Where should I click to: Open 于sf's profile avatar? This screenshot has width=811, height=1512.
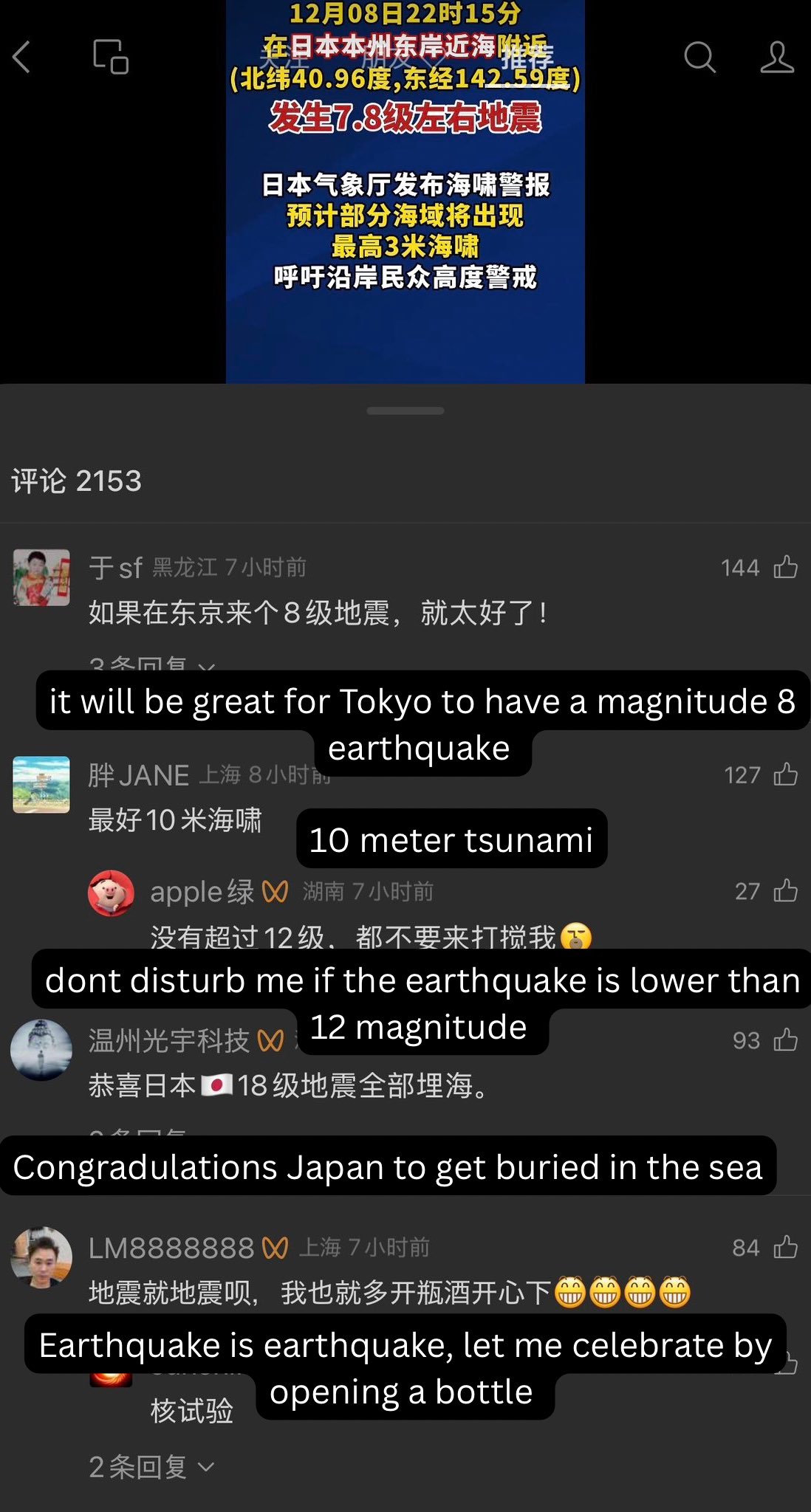click(41, 577)
